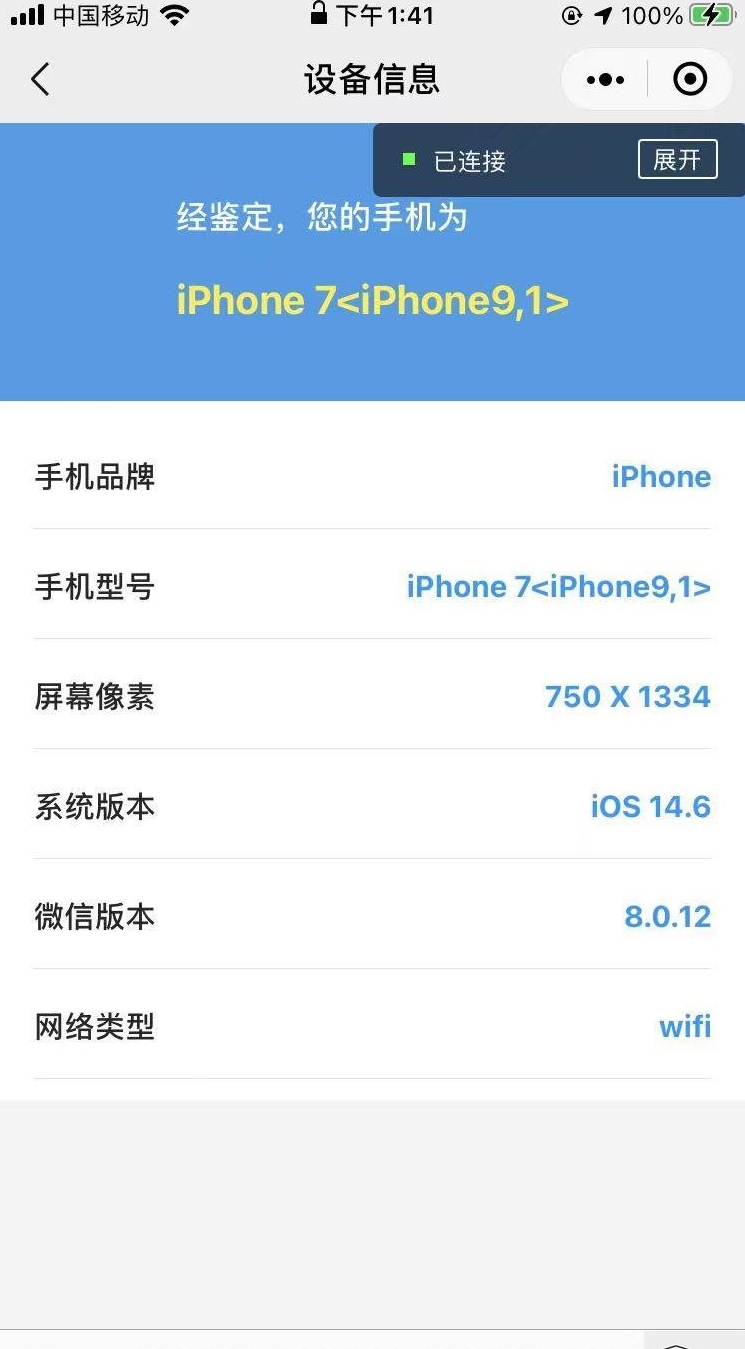Go back using the arrow icon

pyautogui.click(x=40, y=79)
